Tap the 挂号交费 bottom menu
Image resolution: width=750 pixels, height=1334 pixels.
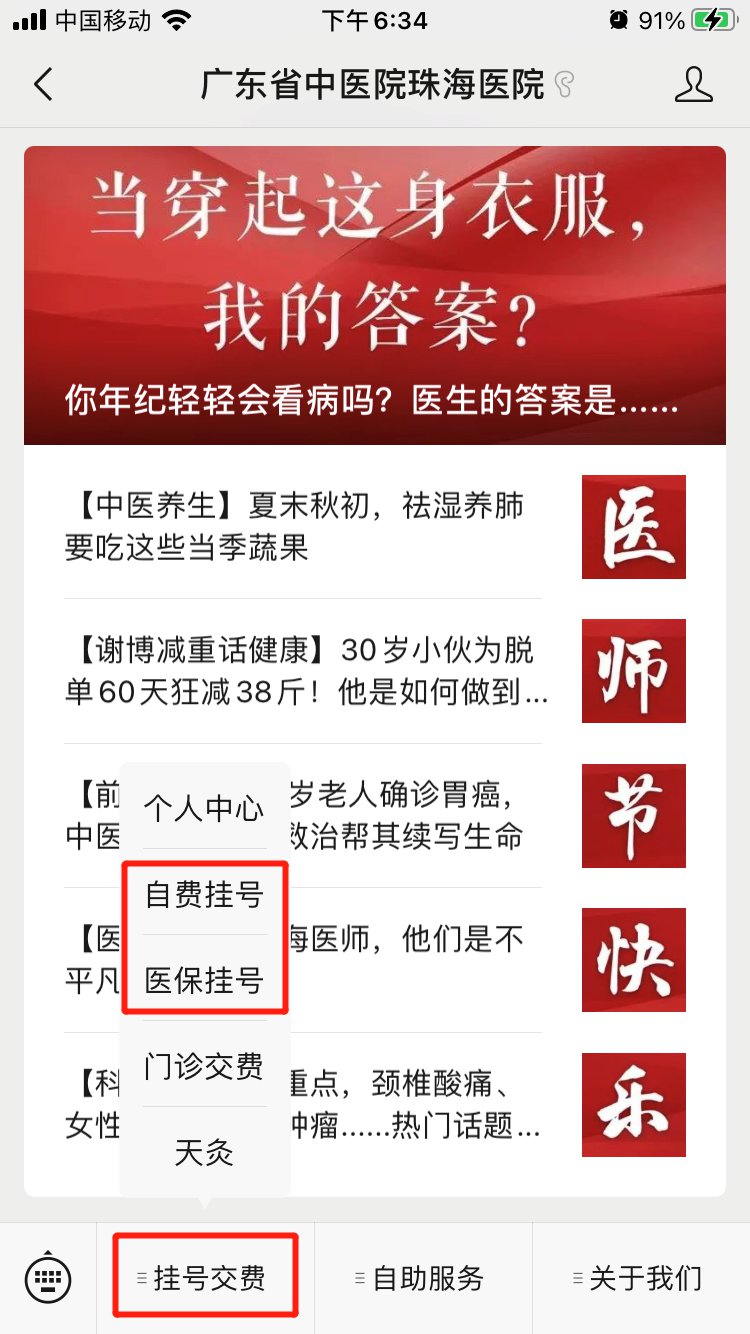[x=206, y=1277]
